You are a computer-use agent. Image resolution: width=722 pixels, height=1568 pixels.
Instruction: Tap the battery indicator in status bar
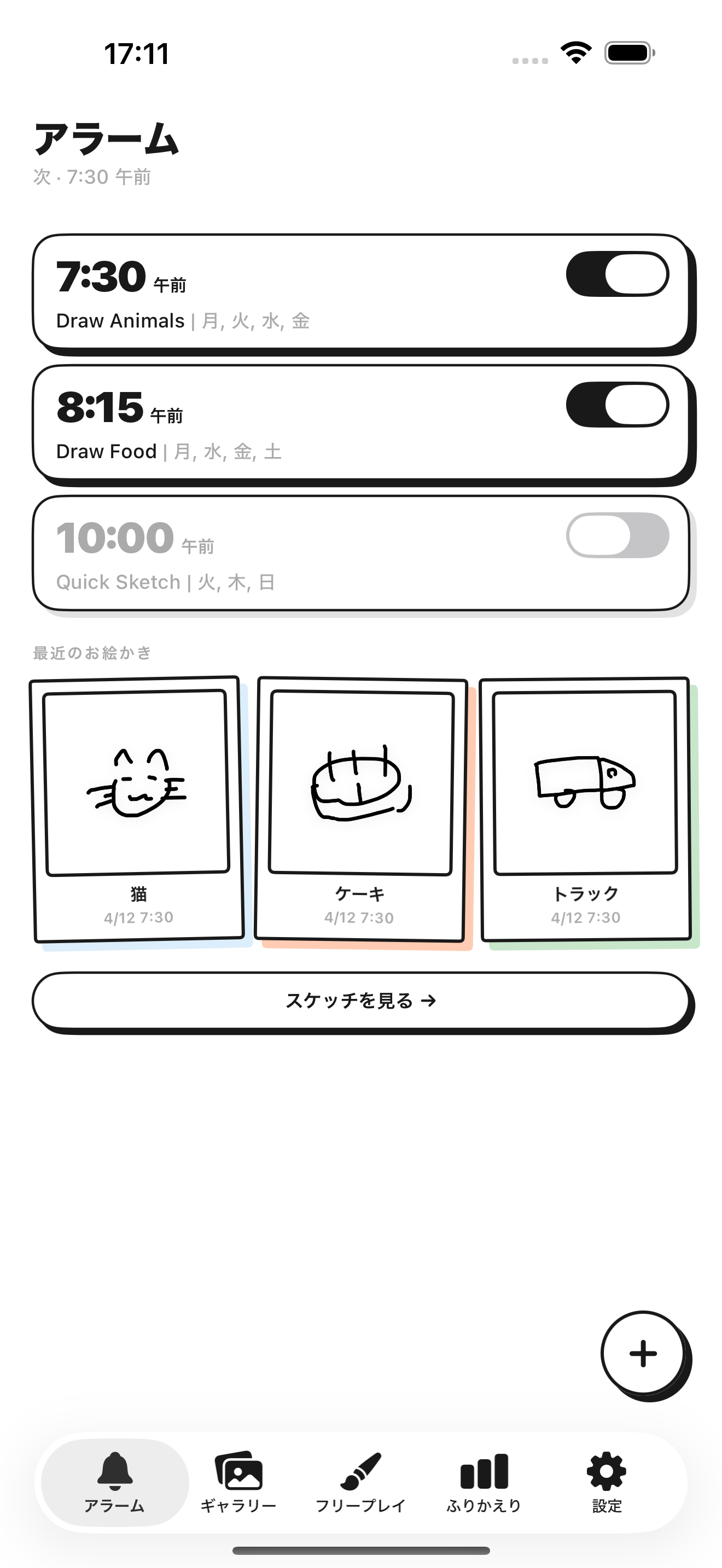tap(627, 52)
